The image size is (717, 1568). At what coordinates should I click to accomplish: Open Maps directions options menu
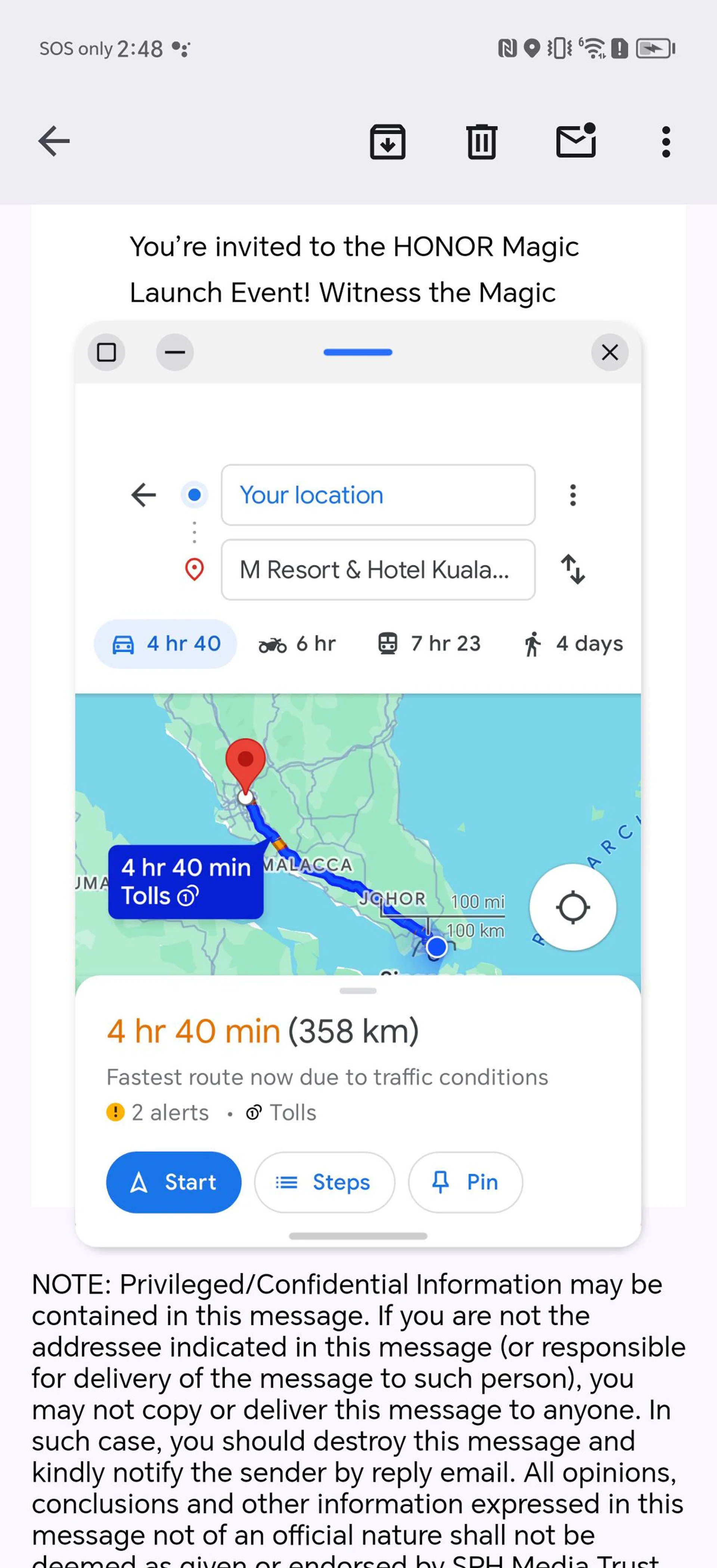pos(572,495)
